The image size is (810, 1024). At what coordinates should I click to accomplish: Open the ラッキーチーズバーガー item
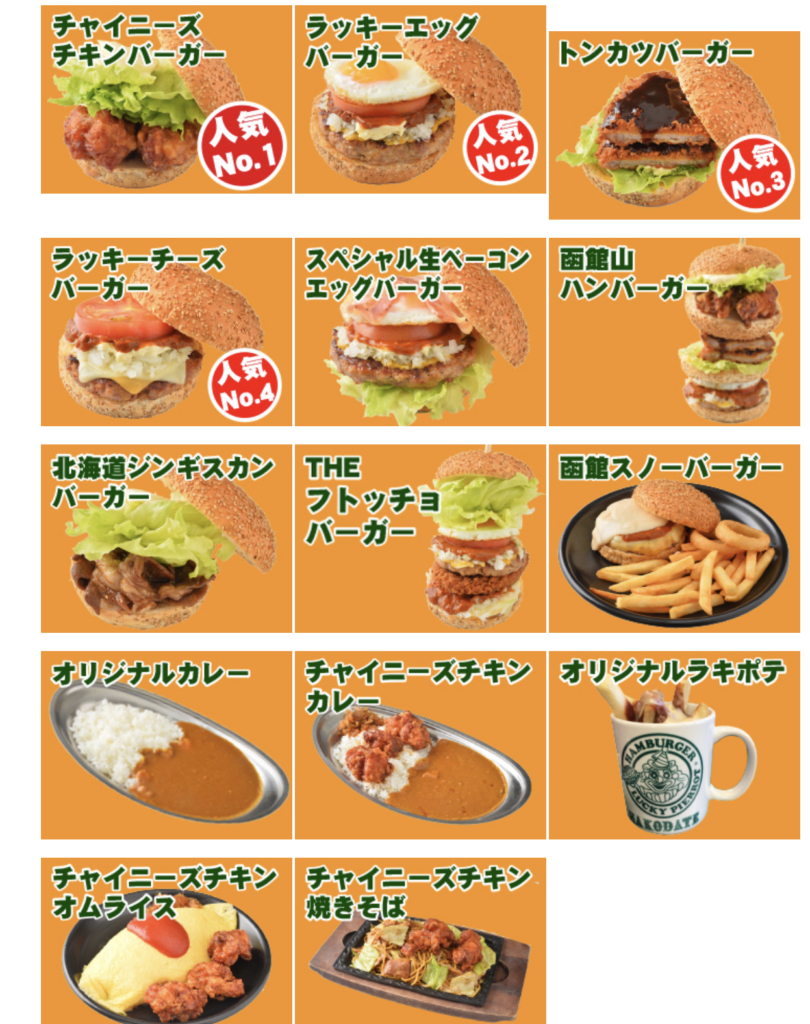166,332
